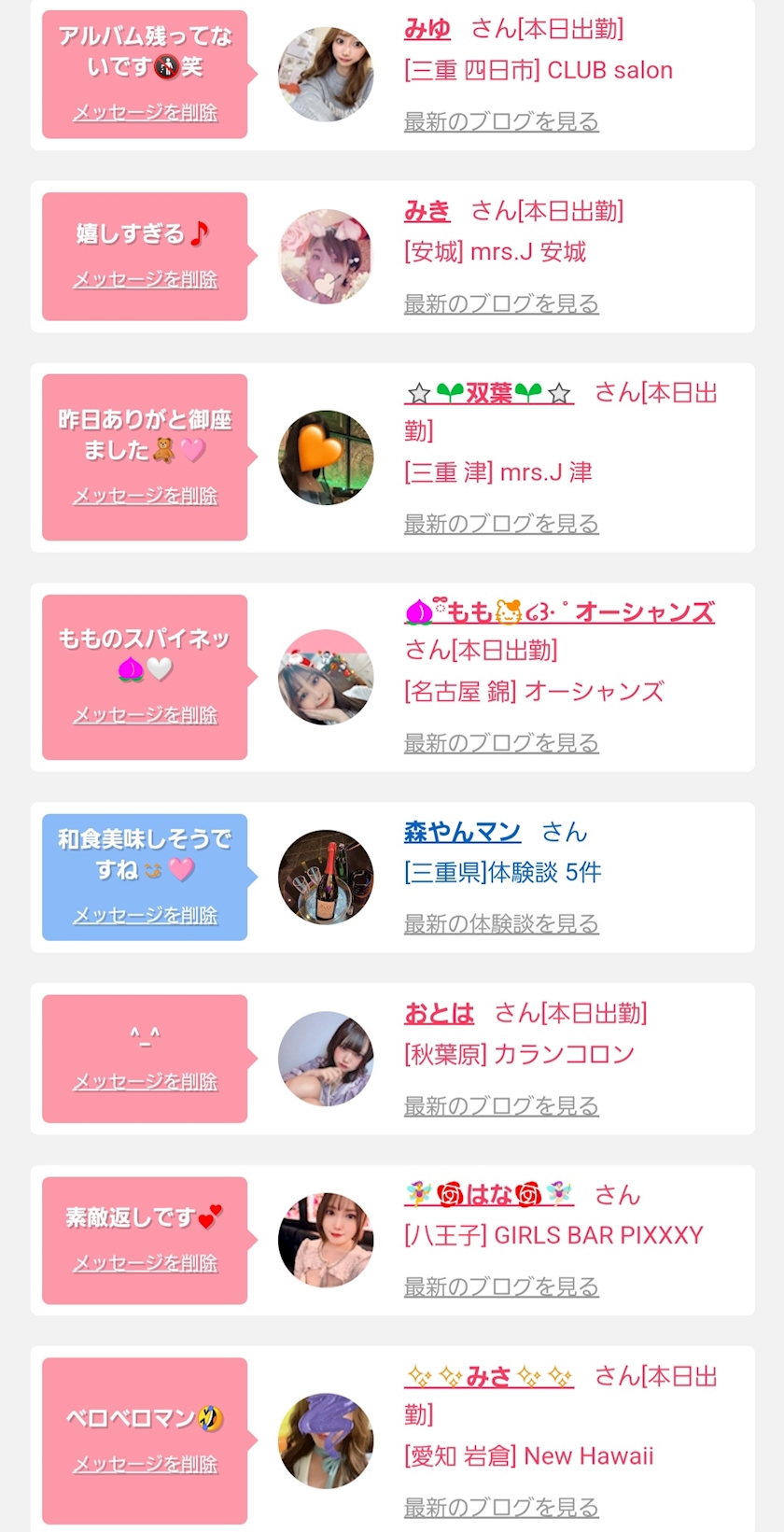Delete the 嬉しすぎる message

pos(145,280)
